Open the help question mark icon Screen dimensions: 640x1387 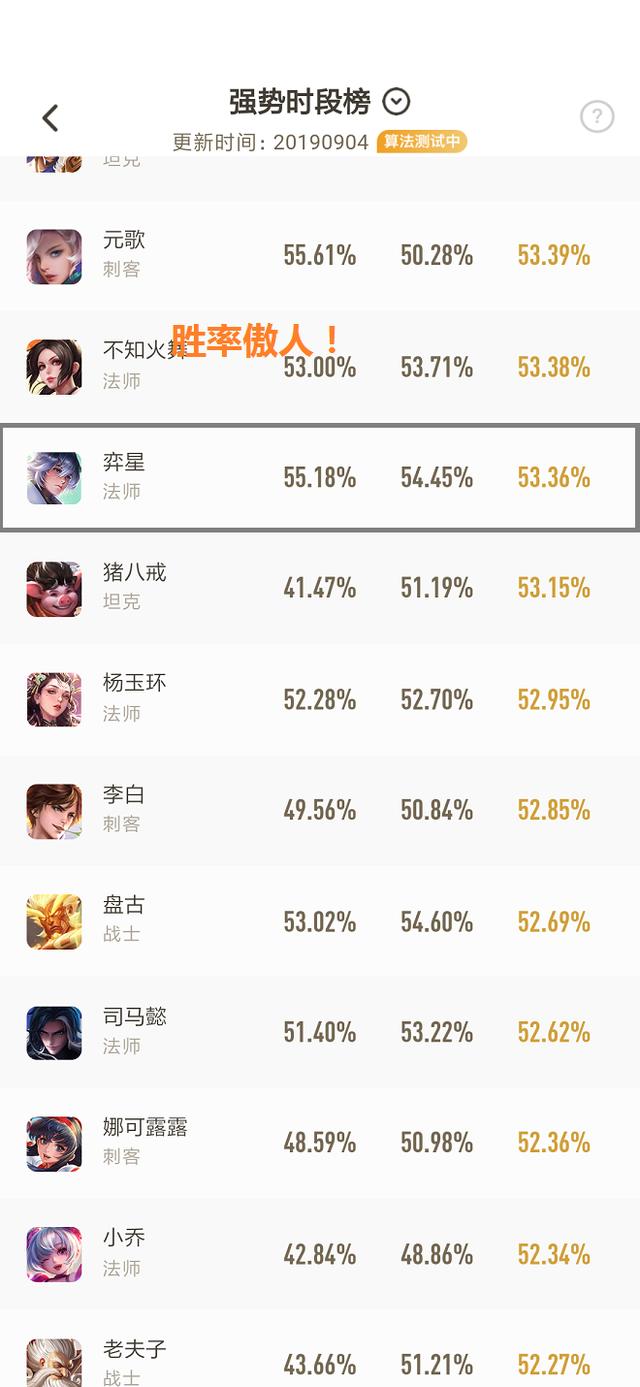pos(597,117)
